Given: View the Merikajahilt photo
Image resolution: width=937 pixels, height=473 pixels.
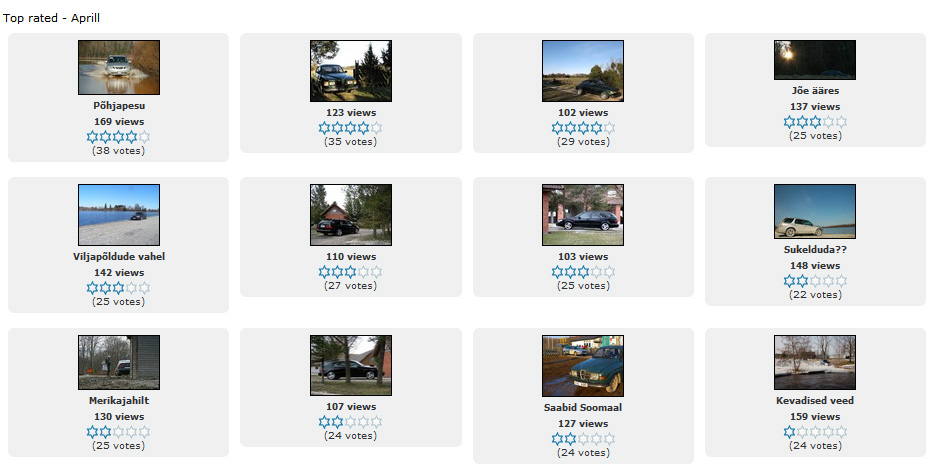Looking at the screenshot, I should click(118, 362).
